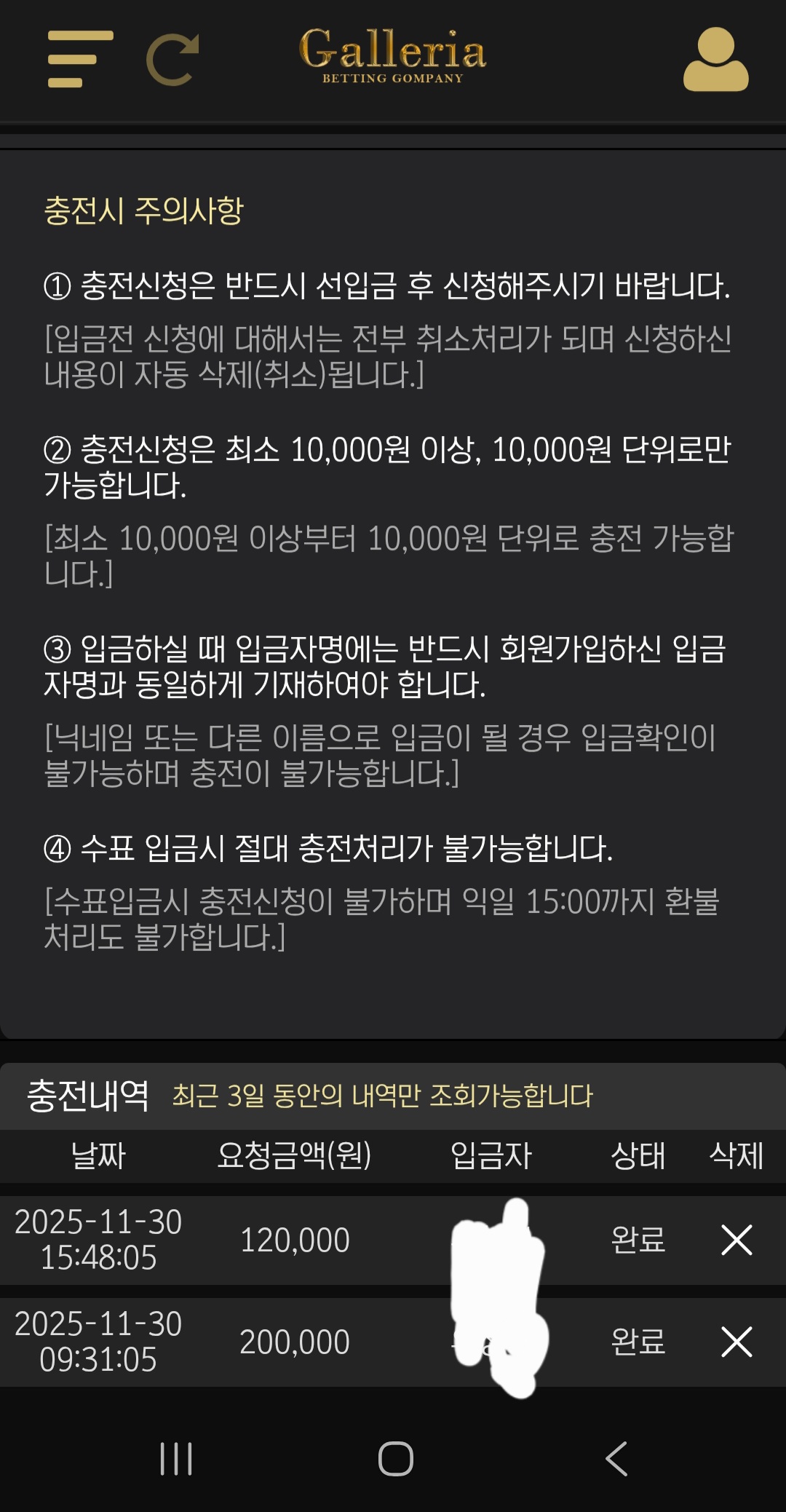The image size is (786, 1512).
Task: Open the hamburger menu
Action: click(80, 59)
